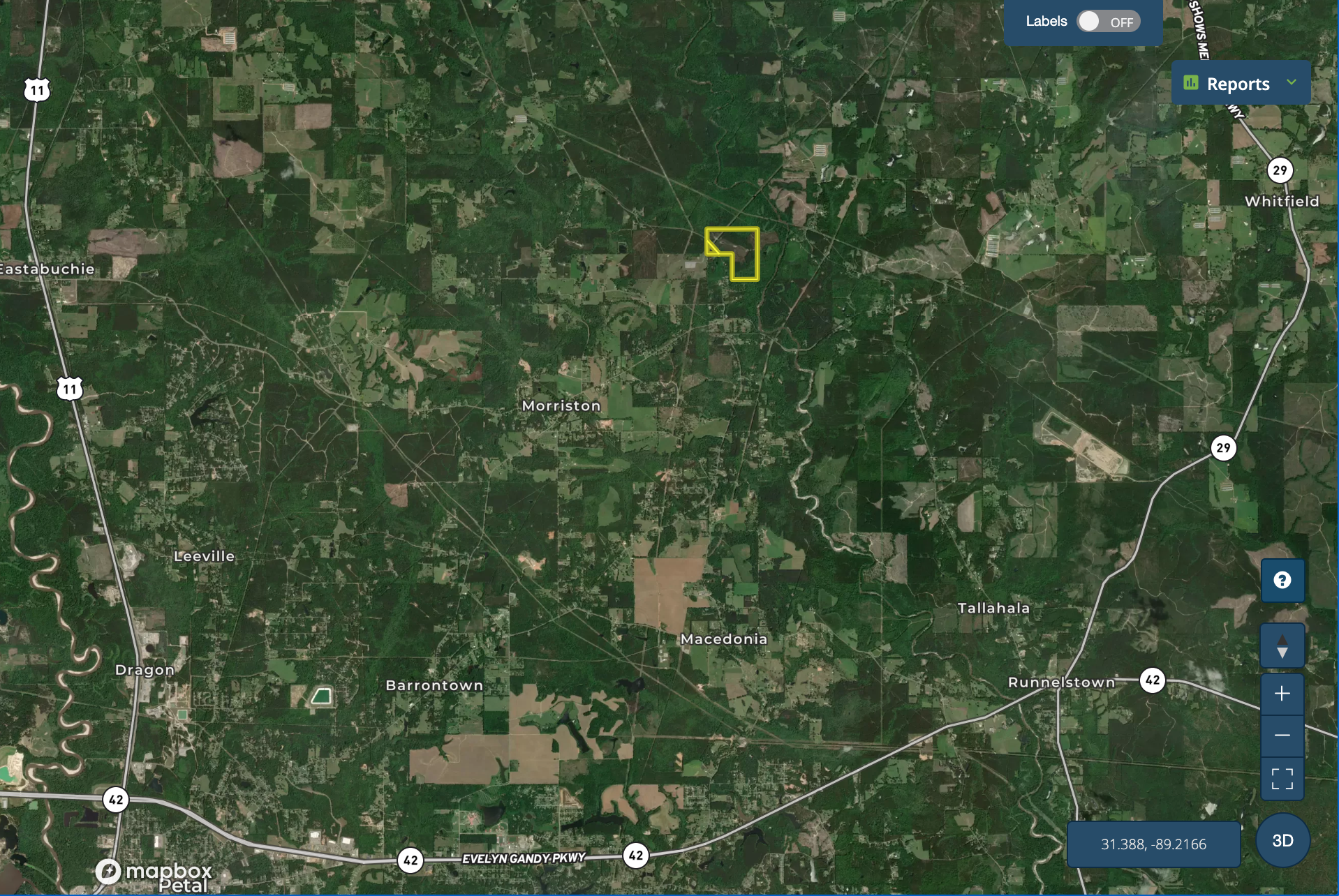1339x896 pixels.
Task: Enter fullscreen map view
Action: click(x=1282, y=778)
